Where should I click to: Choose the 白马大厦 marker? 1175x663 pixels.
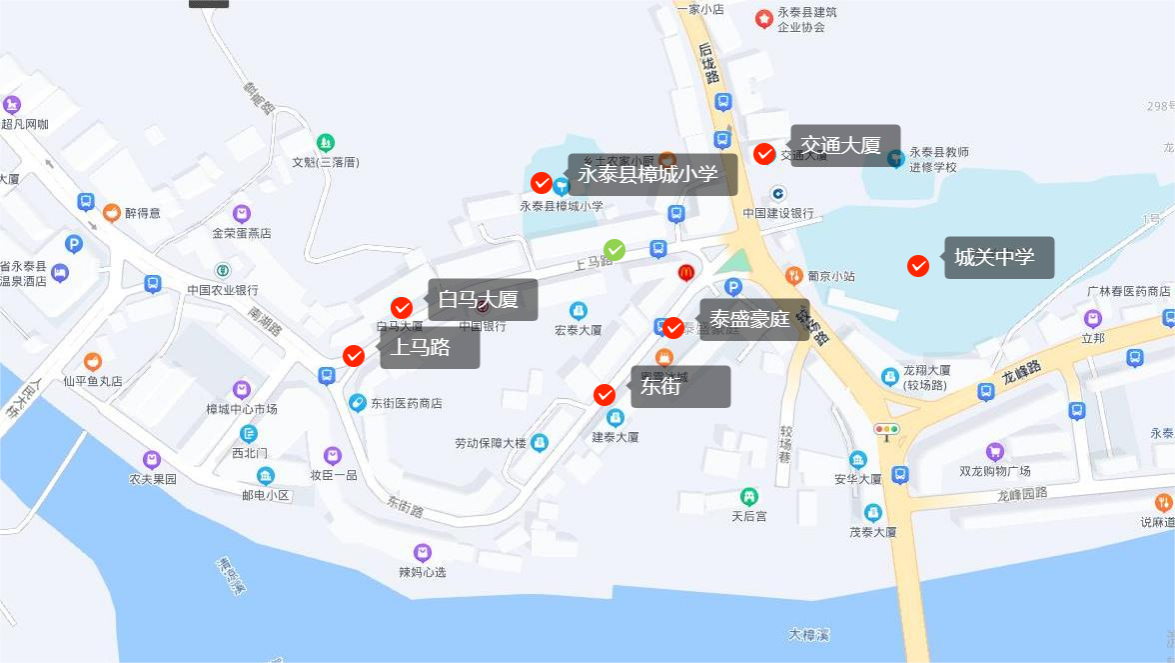(x=402, y=308)
